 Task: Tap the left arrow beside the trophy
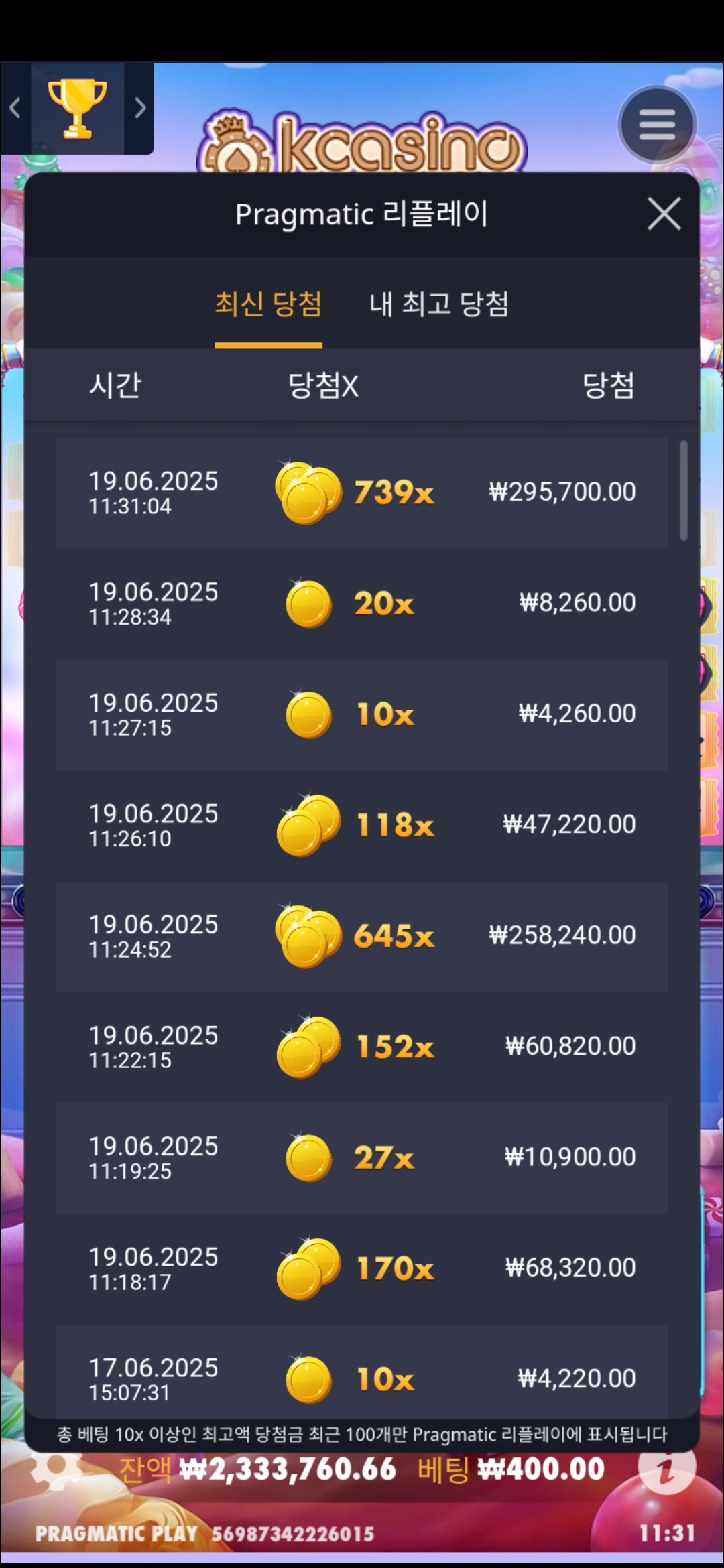(x=15, y=108)
